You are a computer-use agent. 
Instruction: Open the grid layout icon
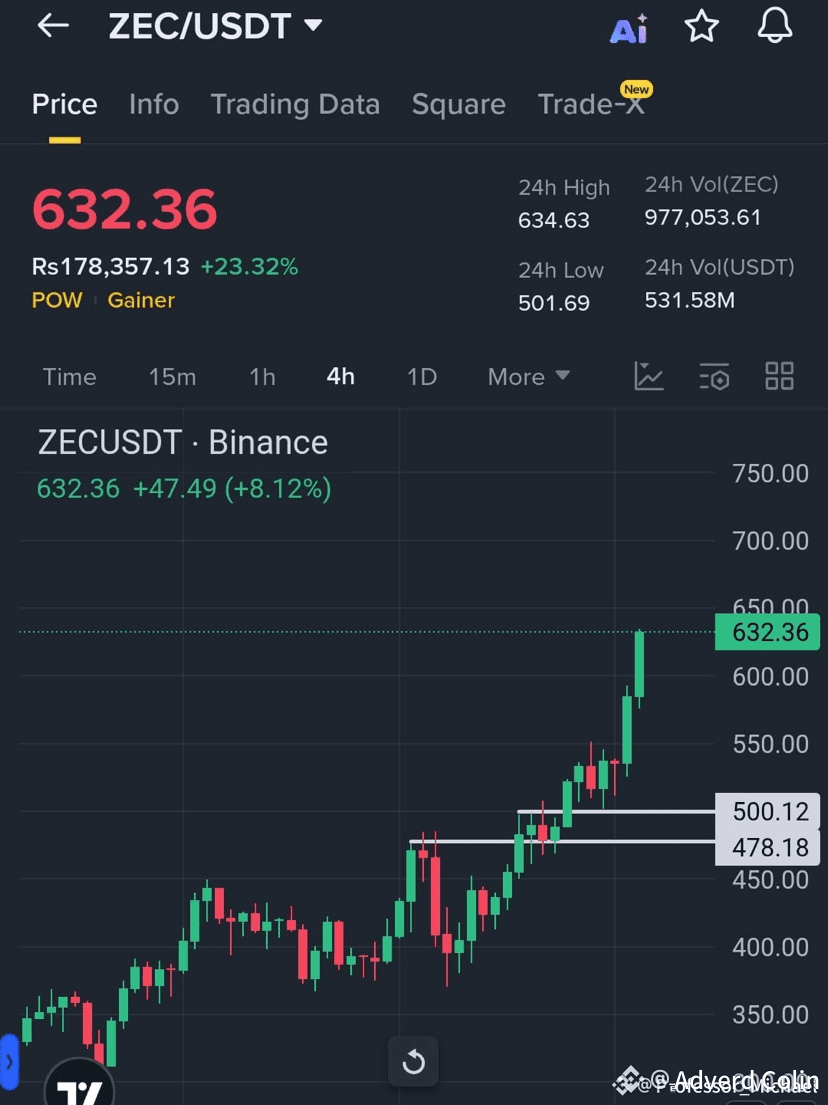click(779, 377)
